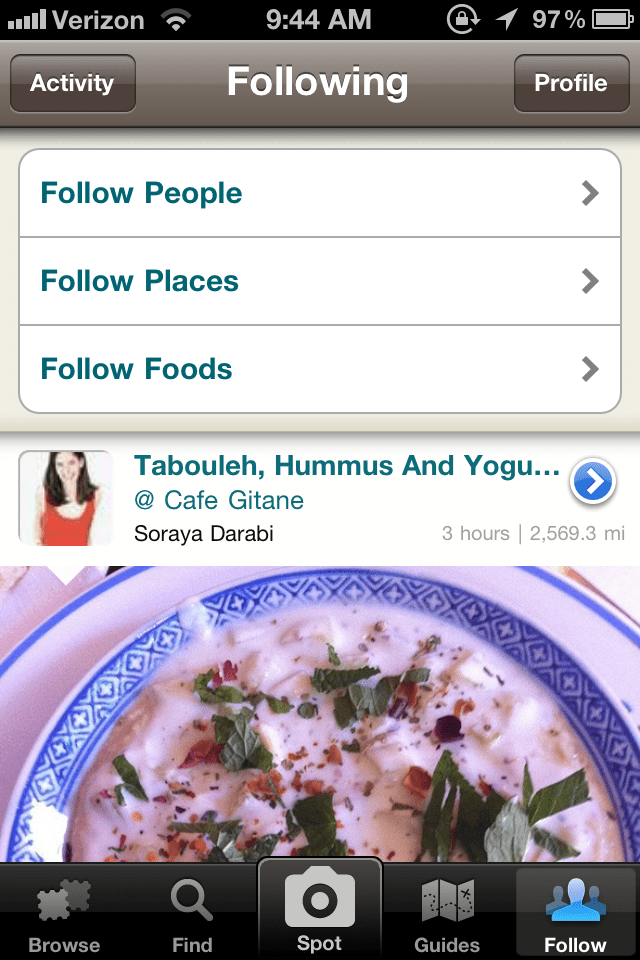Switch to the Find tab

[x=192, y=915]
